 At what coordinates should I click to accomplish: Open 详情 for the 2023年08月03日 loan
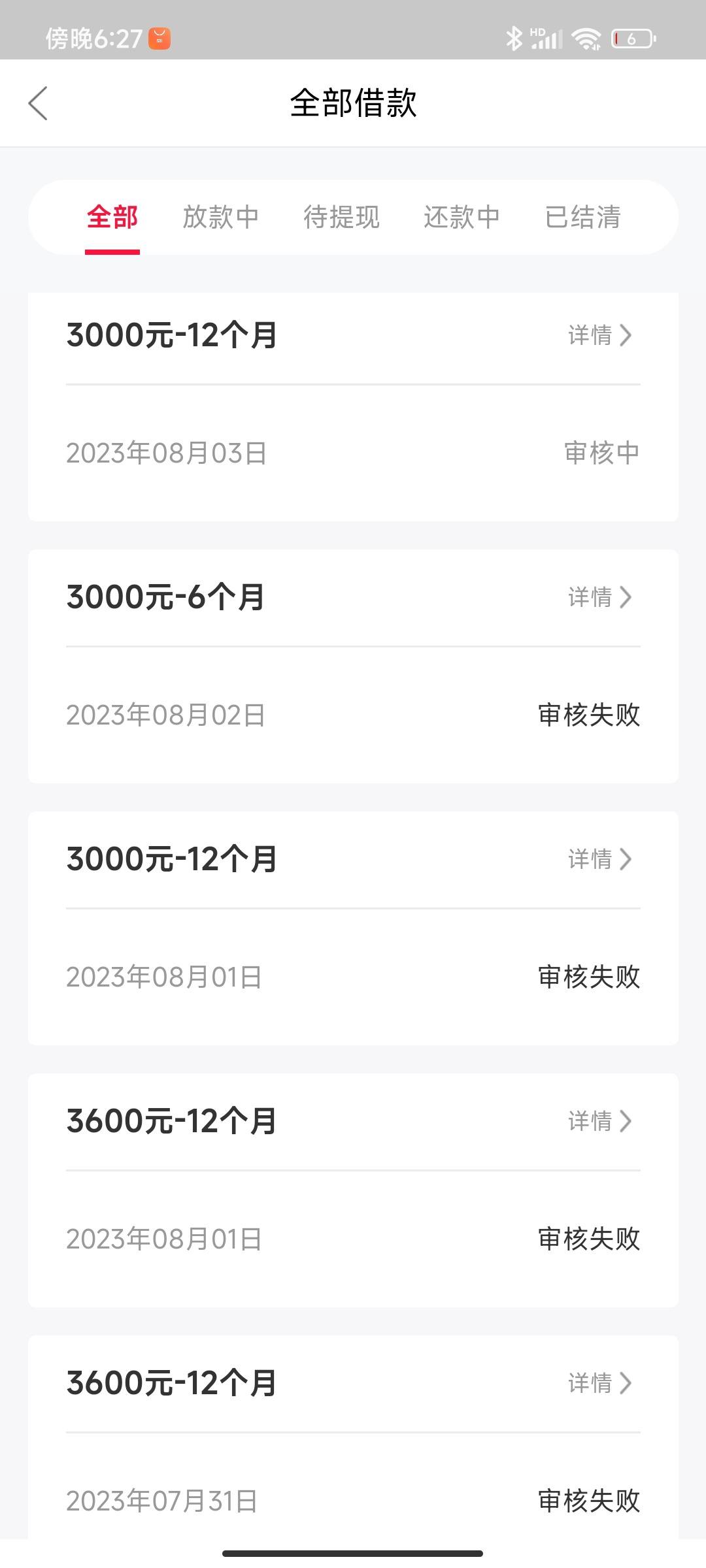click(600, 335)
